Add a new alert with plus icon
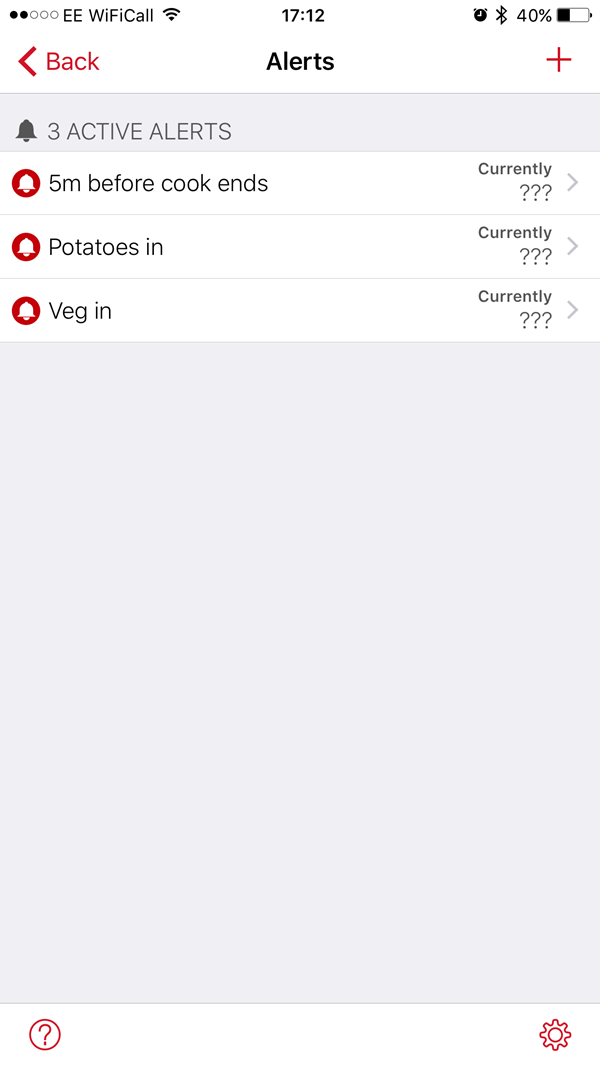The height and width of the screenshot is (1067, 600). 559,61
